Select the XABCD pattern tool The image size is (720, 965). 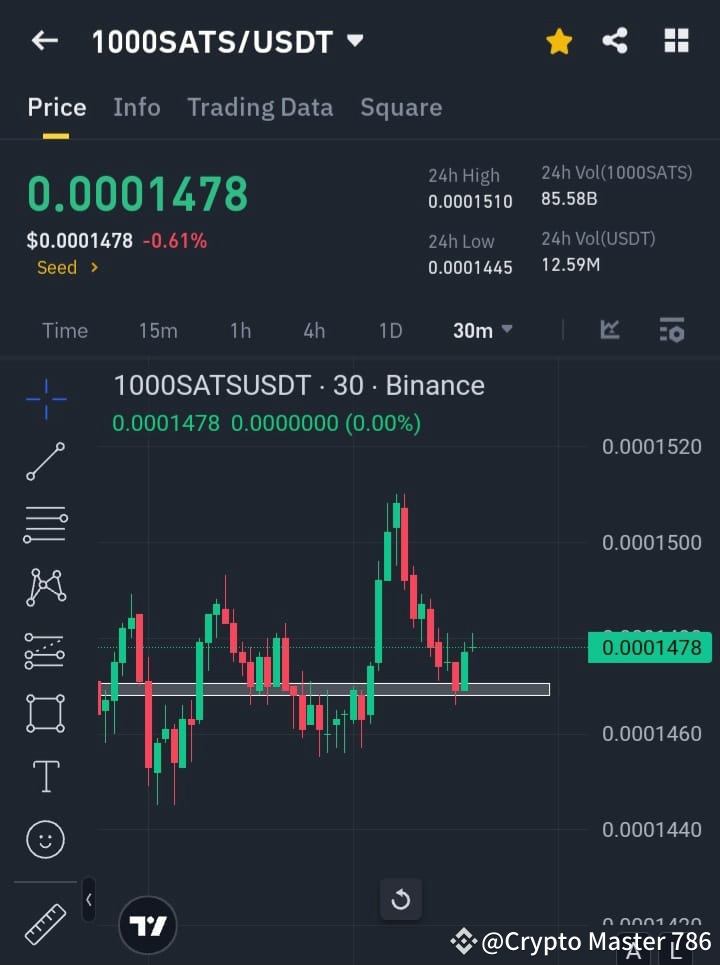pos(45,588)
